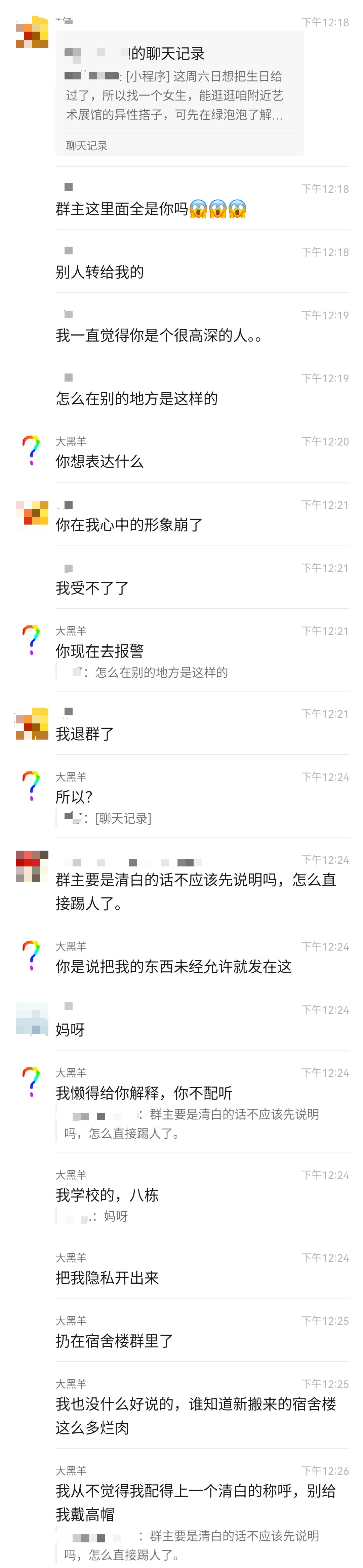The width and height of the screenshot is (363, 1568).
Task: Open the quoted message under 我懒得给你解释，你不配听
Action: click(191, 1124)
